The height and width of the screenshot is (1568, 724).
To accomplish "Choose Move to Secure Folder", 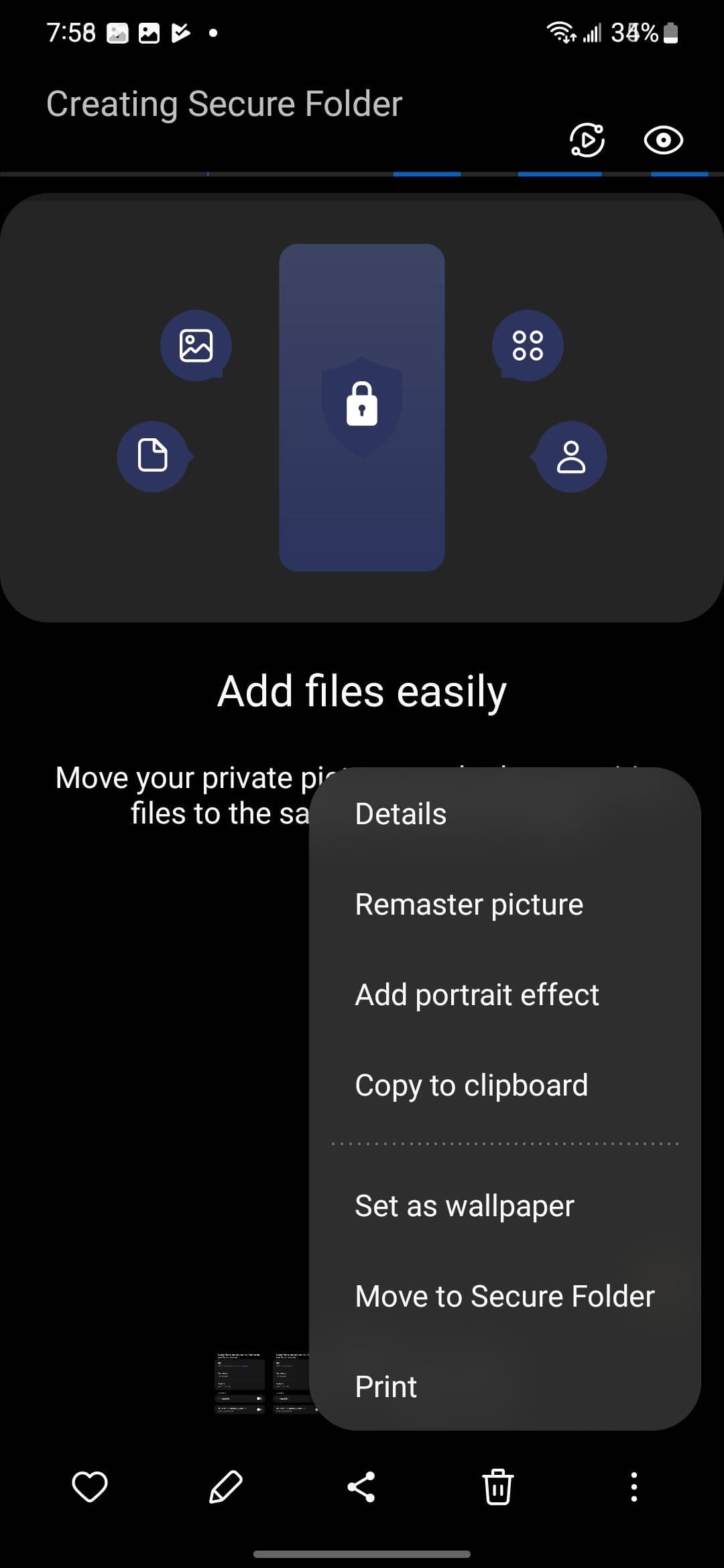I will pos(504,1295).
